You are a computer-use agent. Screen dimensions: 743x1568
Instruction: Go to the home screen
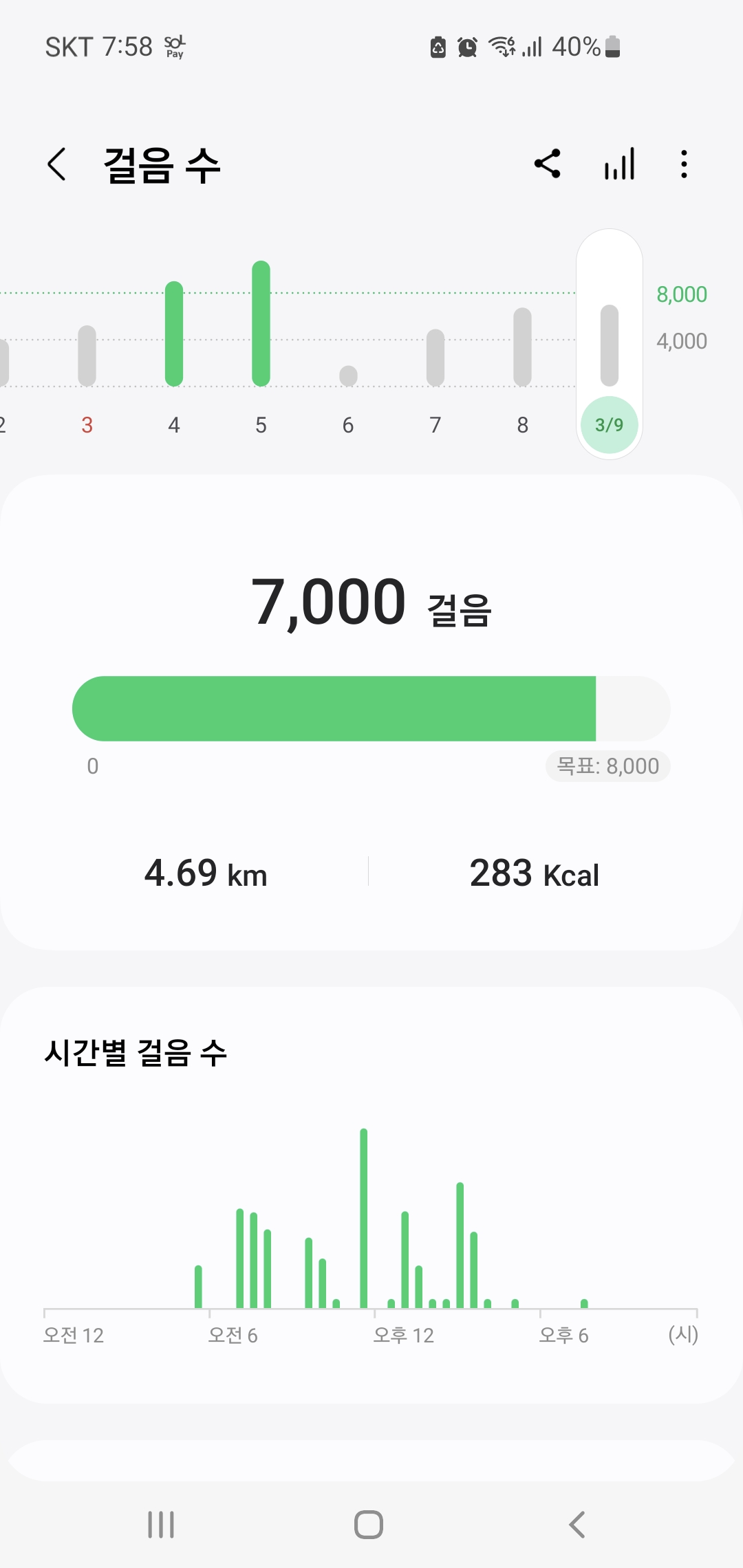pyautogui.click(x=369, y=1525)
